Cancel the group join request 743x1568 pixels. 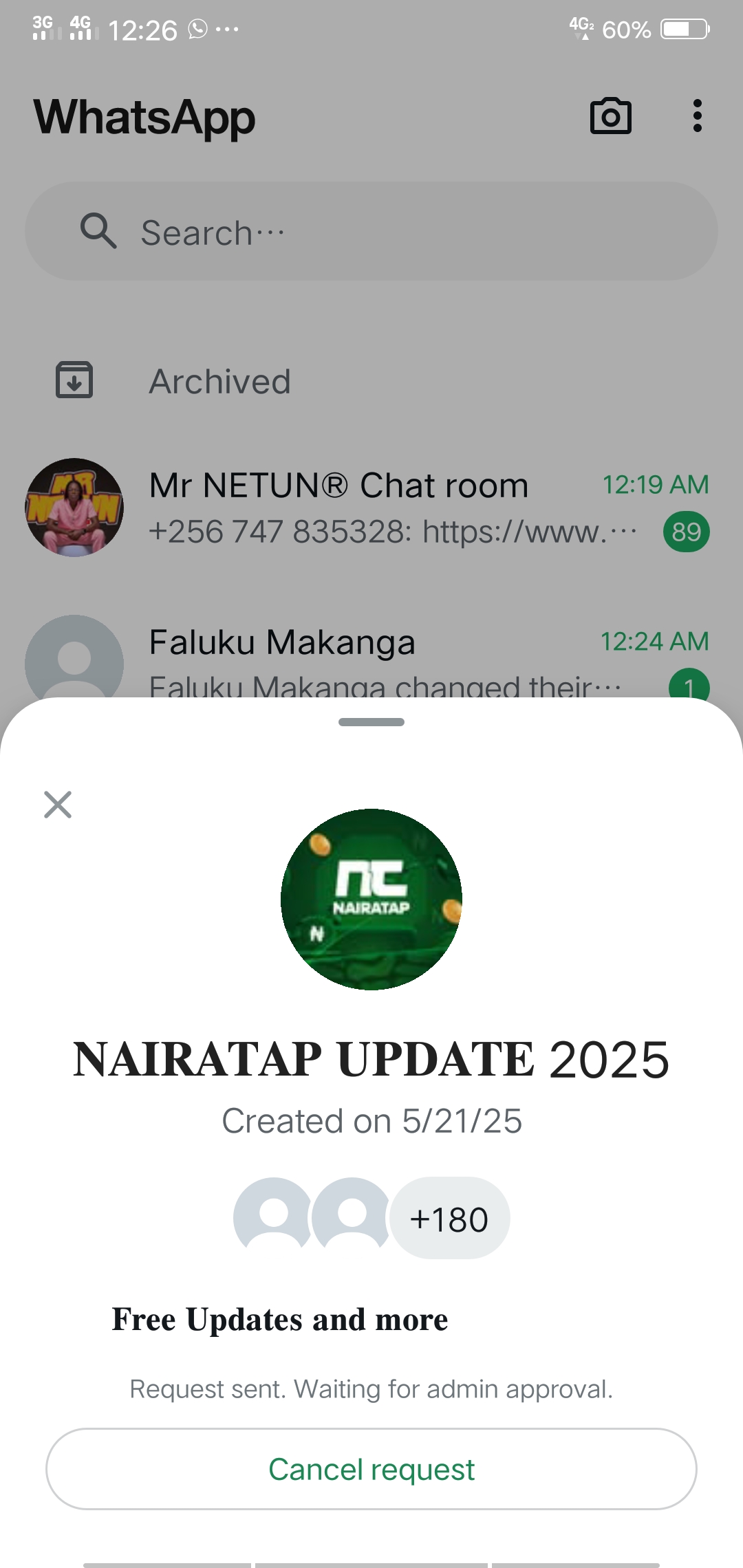coord(371,1469)
